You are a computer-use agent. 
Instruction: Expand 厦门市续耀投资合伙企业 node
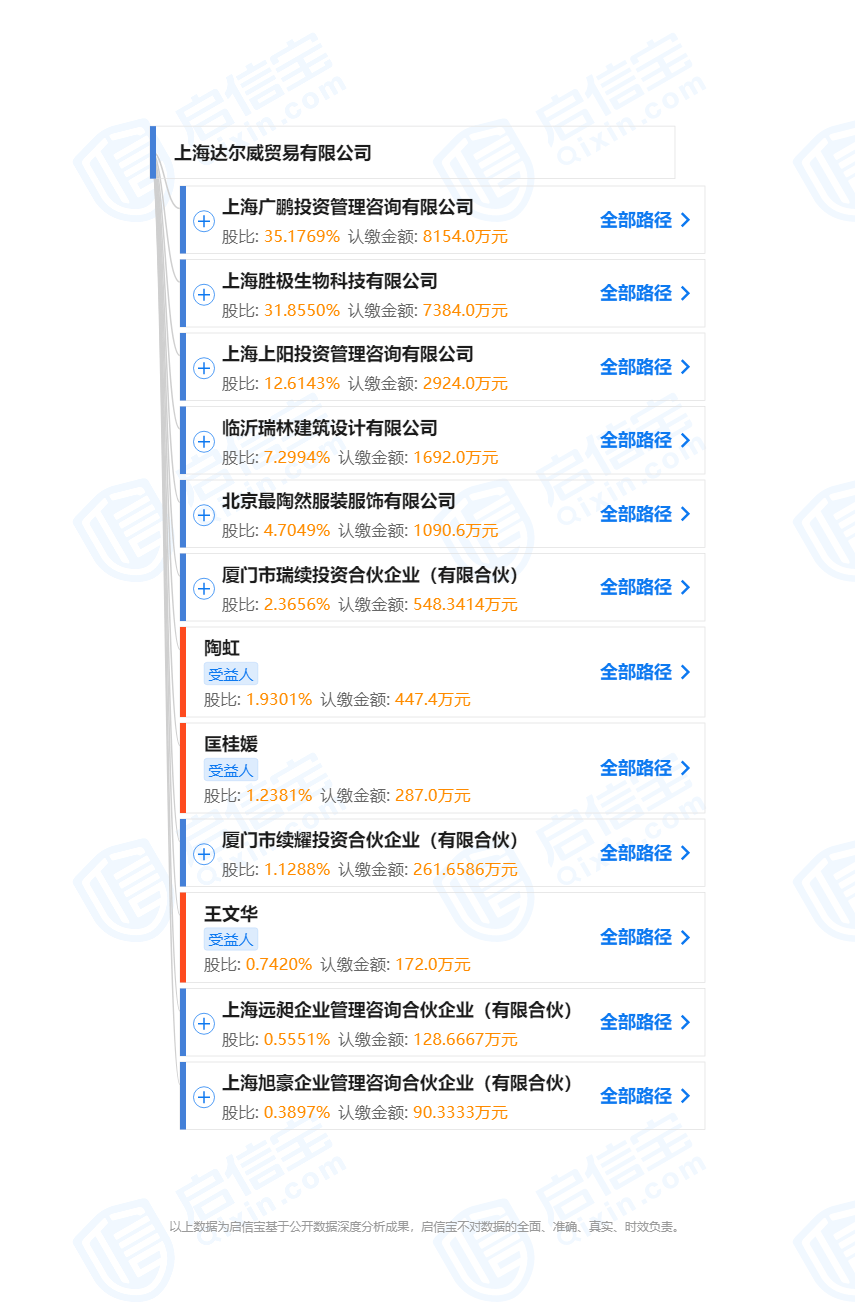[x=204, y=854]
